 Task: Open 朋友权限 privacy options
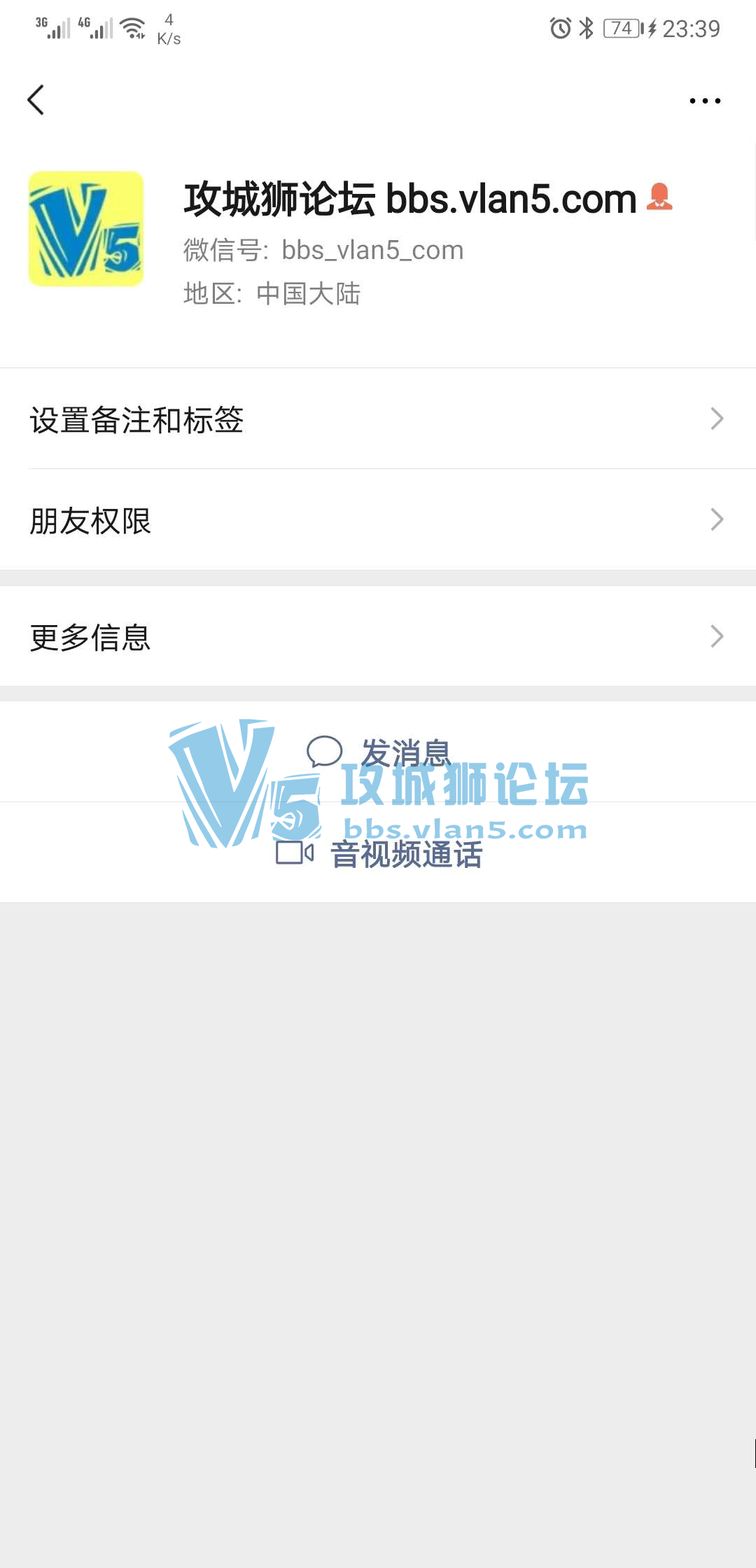coord(378,520)
